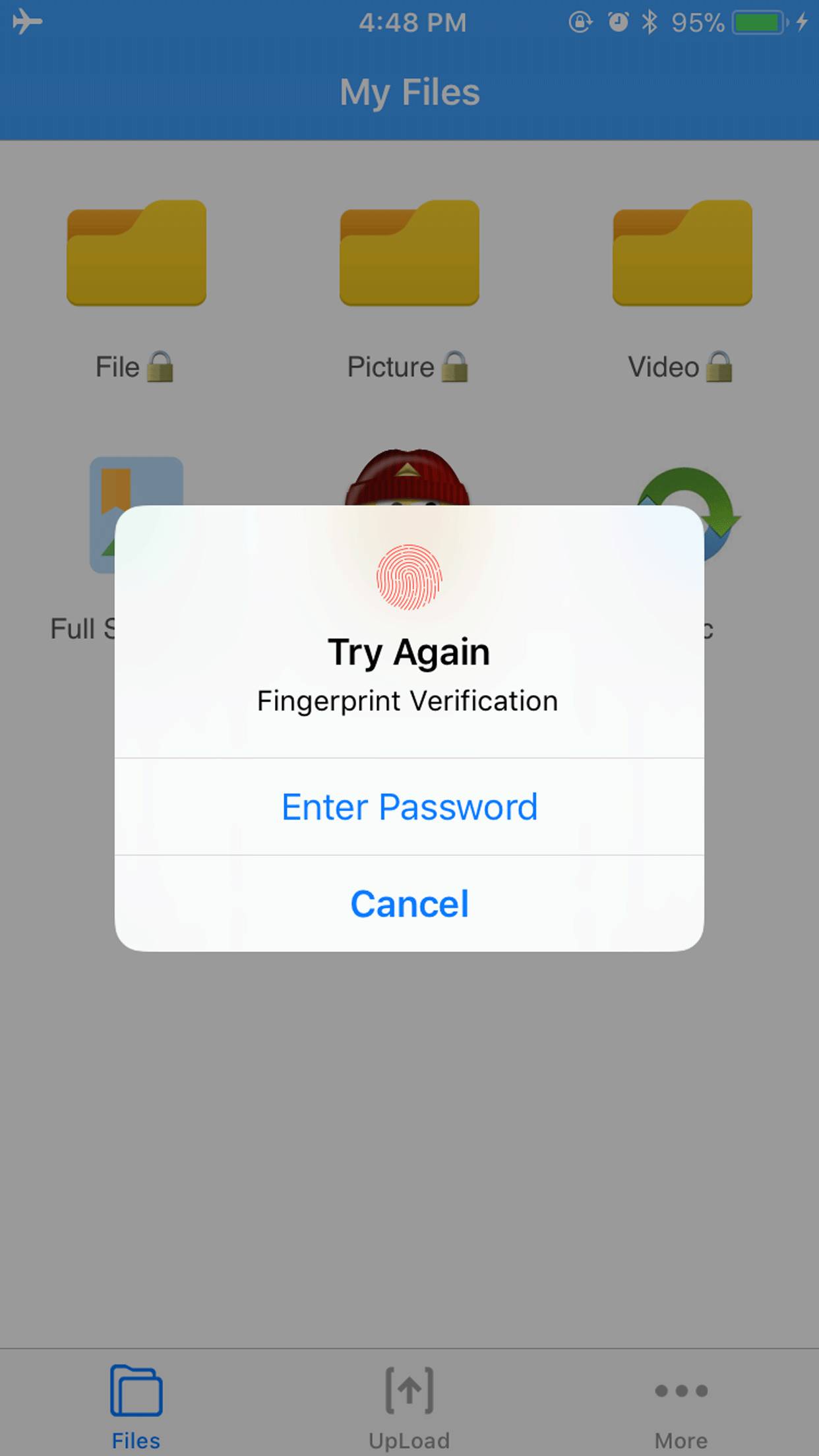819x1456 pixels.
Task: Open the Picture folder
Action: pos(408,254)
